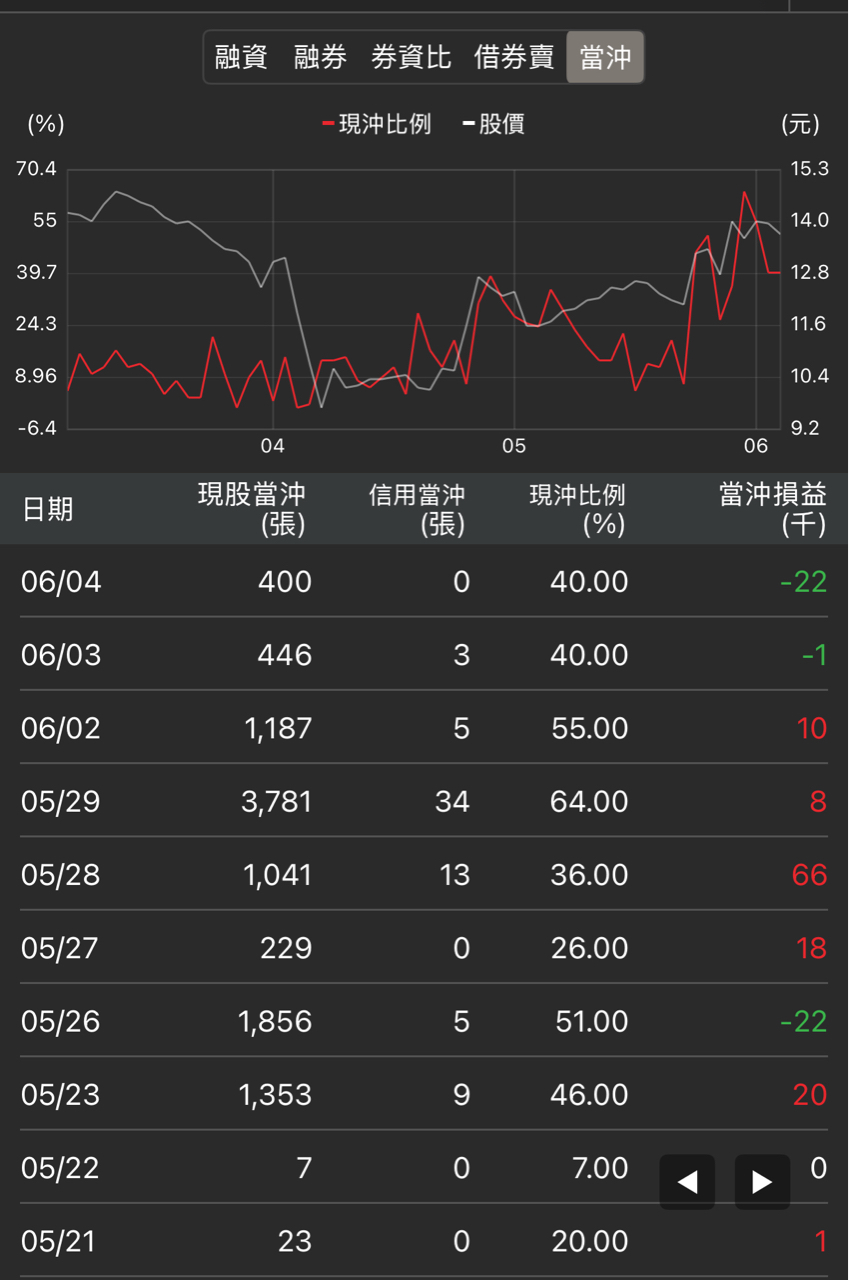Switch to the 借券賣 tab
The height and width of the screenshot is (1280, 849).
point(514,58)
